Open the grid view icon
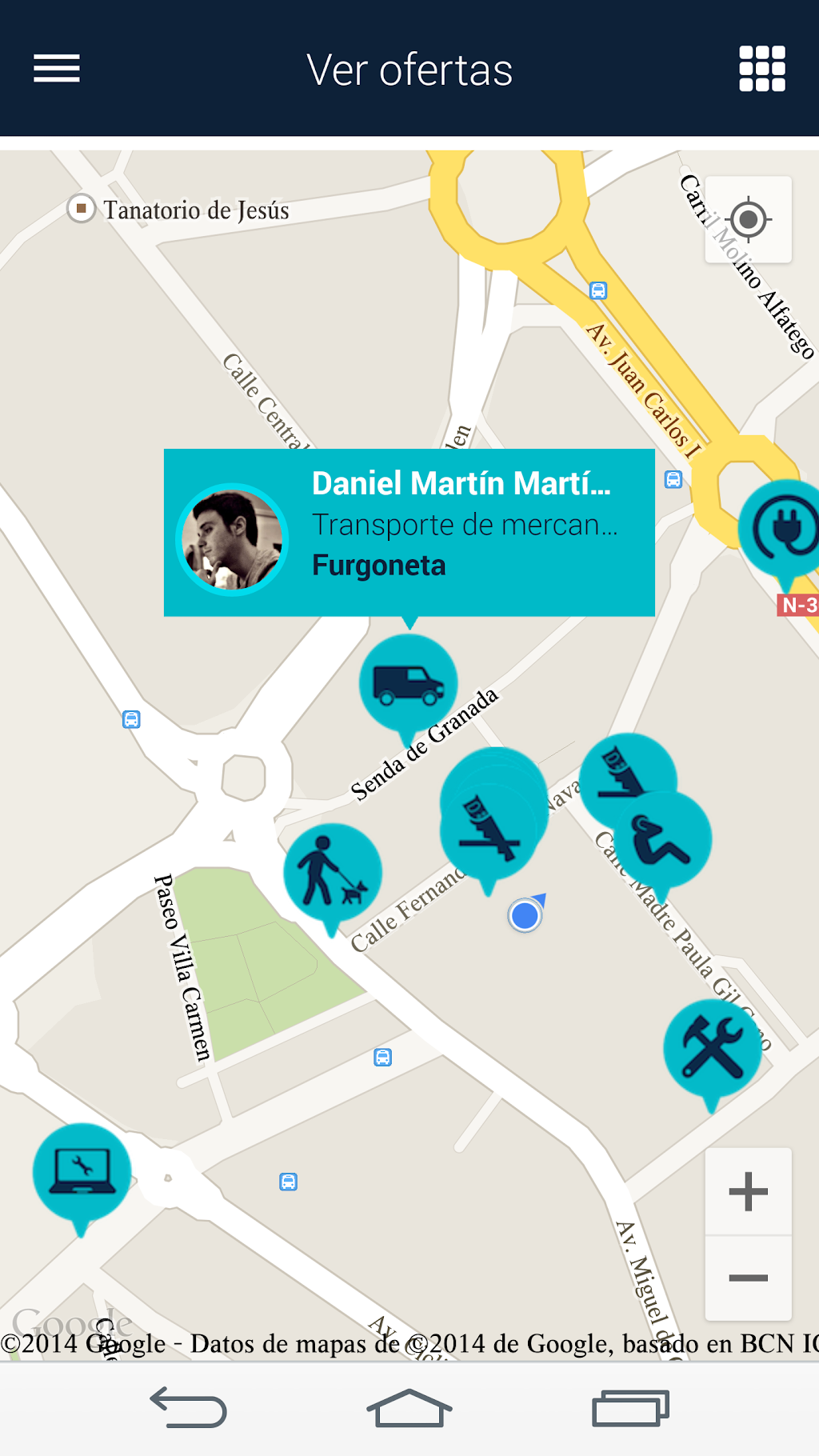 click(761, 69)
